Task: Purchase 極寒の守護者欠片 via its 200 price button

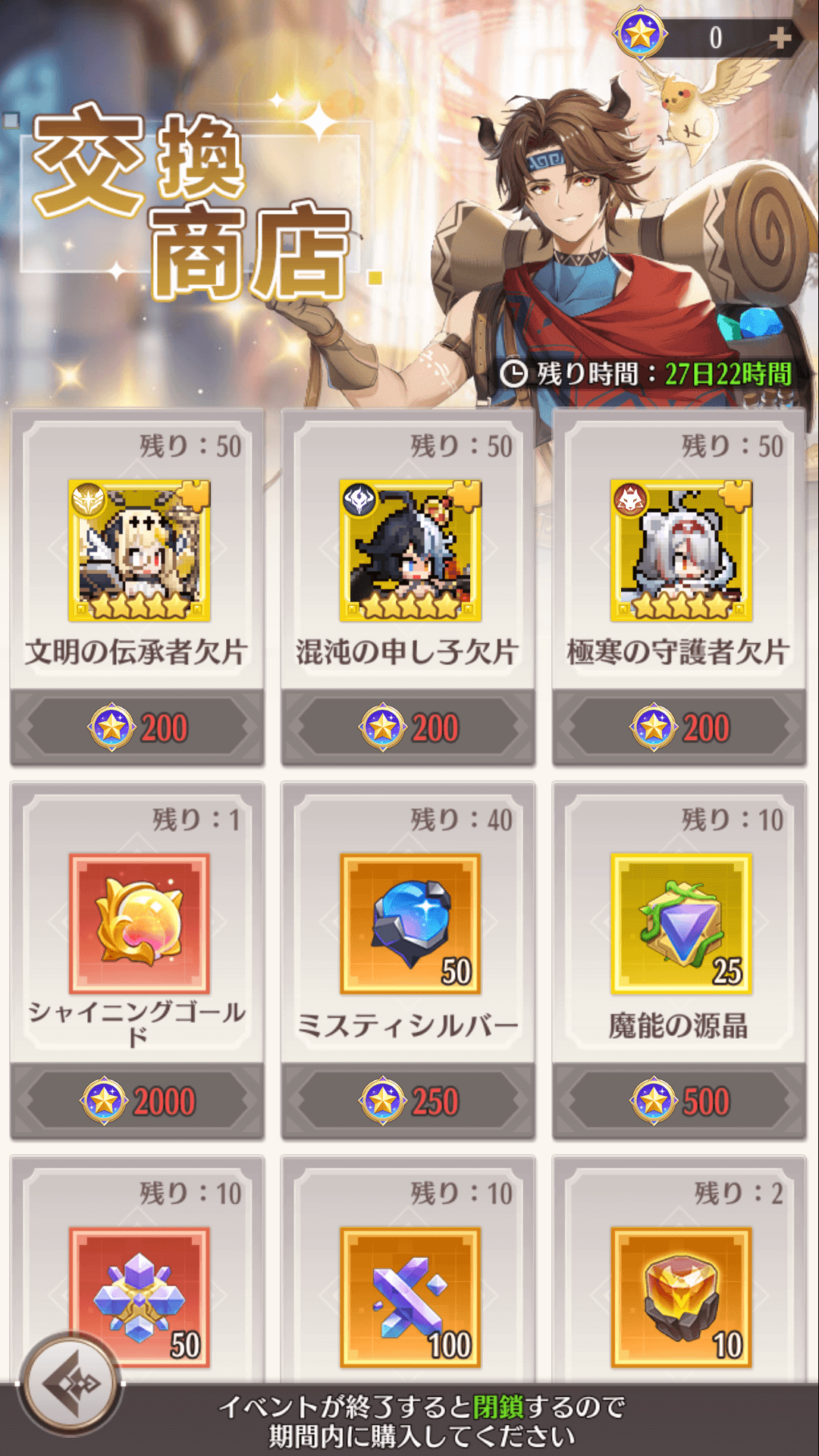Action: pos(679,727)
